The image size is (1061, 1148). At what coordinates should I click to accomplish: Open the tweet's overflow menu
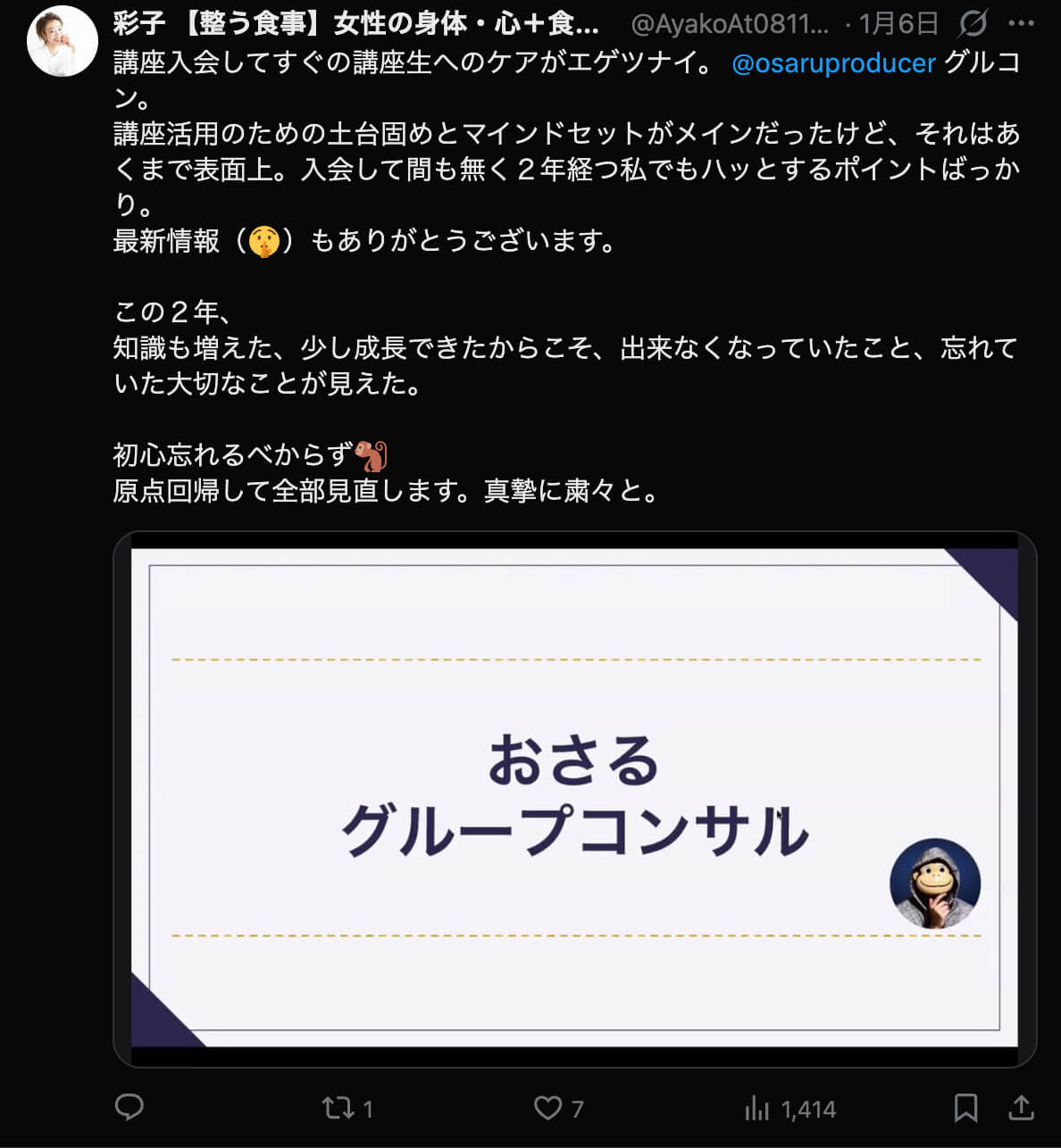[x=1021, y=23]
